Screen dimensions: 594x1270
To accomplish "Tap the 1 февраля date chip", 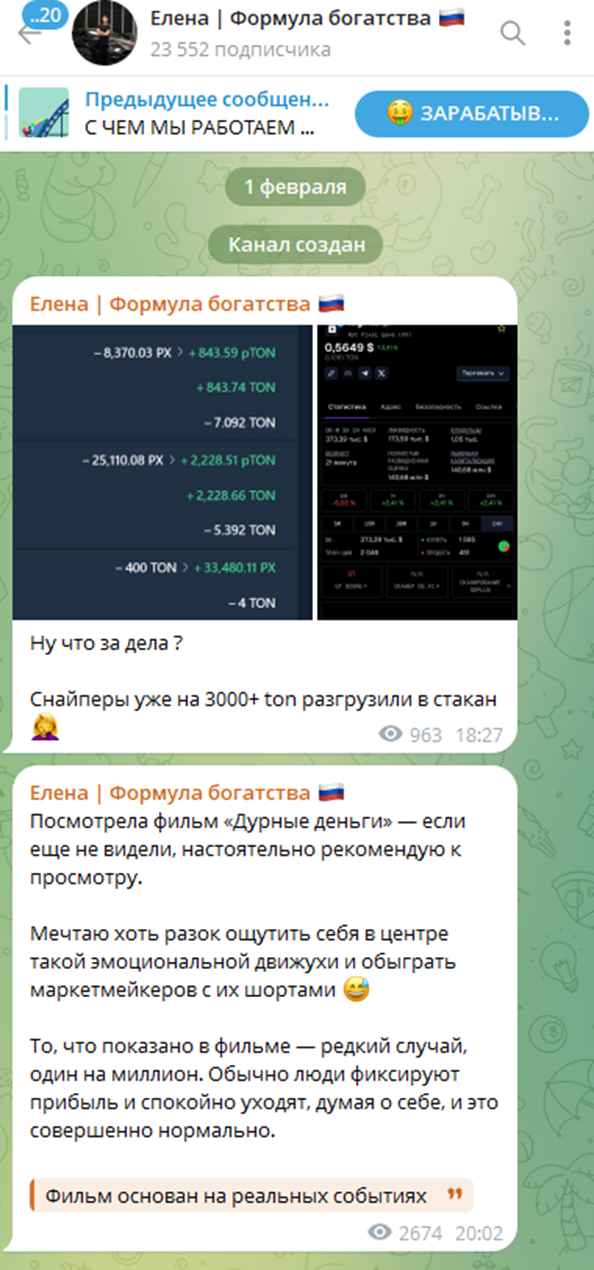I will pos(296,187).
